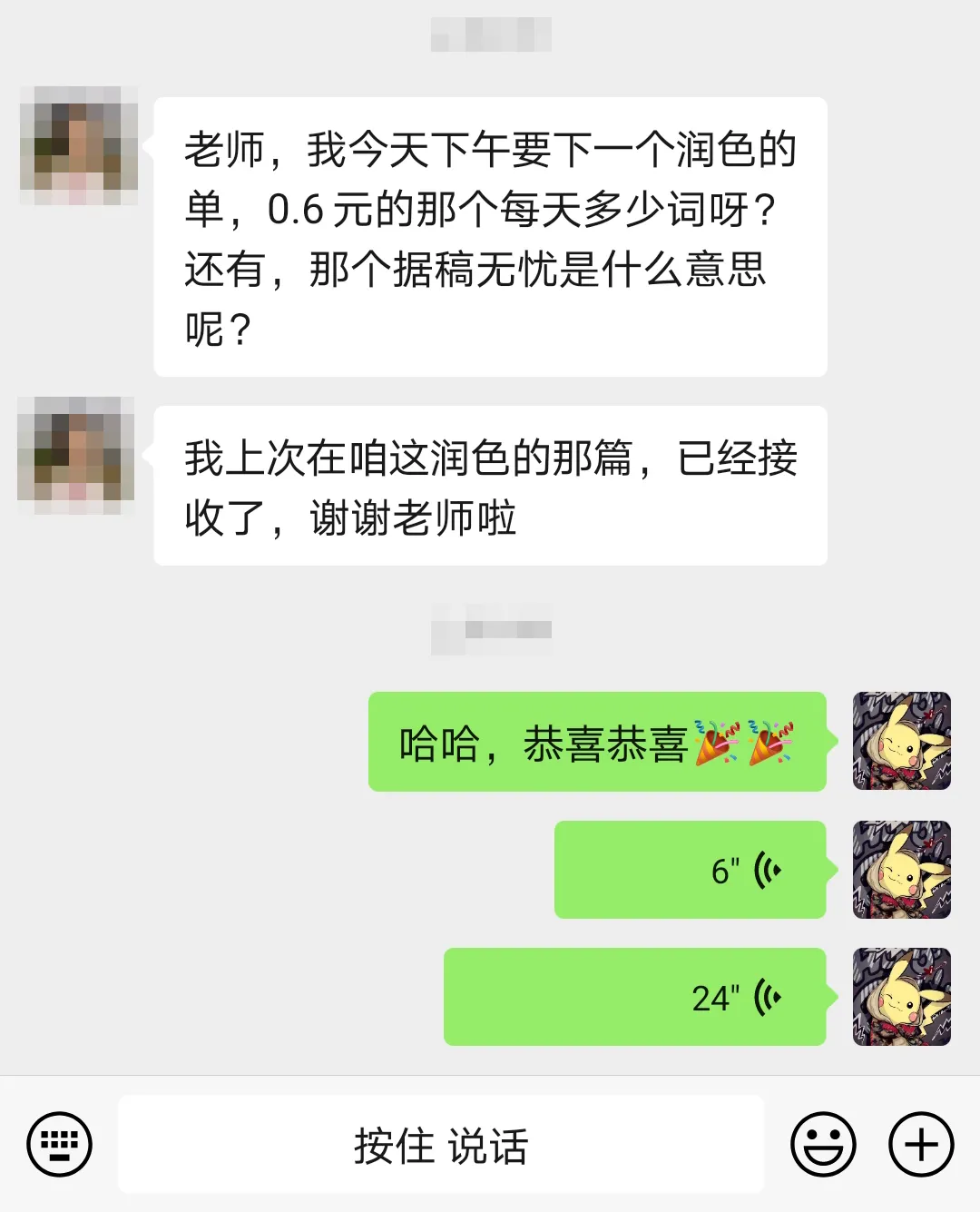
Task: Play the 6-second voice message
Action: tap(691, 870)
